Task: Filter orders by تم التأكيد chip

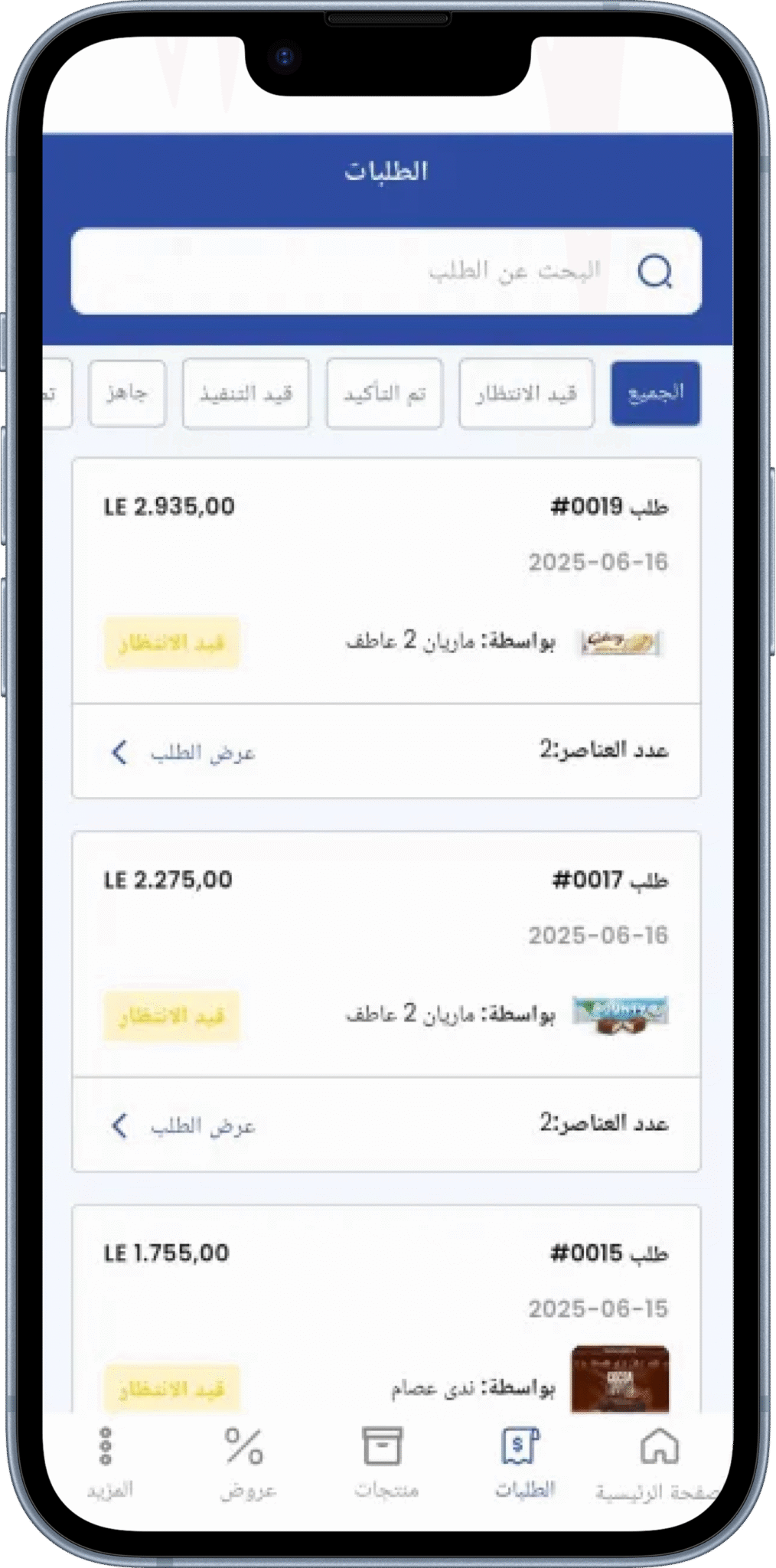Action: coord(384,394)
